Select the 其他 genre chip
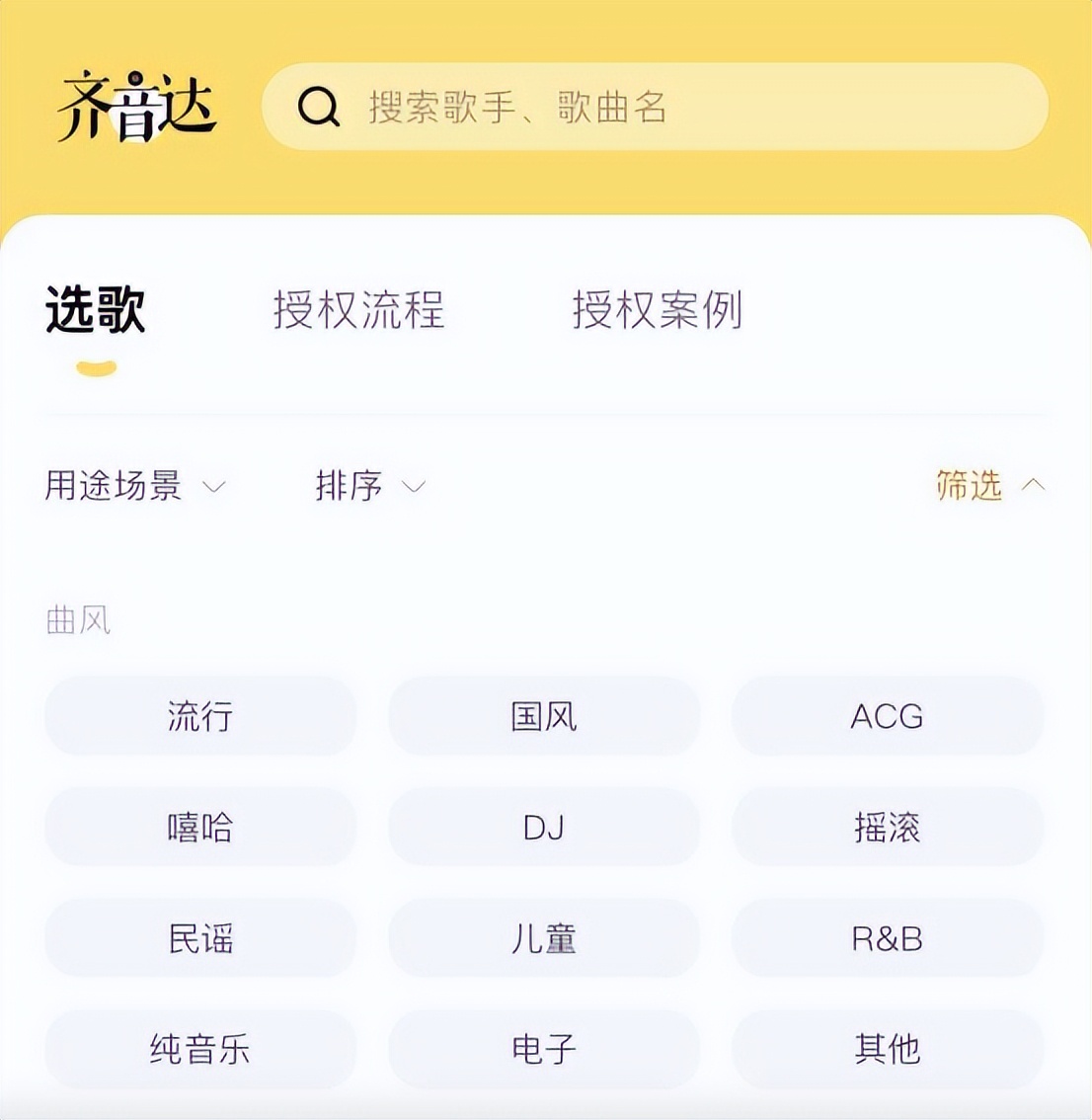 (x=887, y=1050)
